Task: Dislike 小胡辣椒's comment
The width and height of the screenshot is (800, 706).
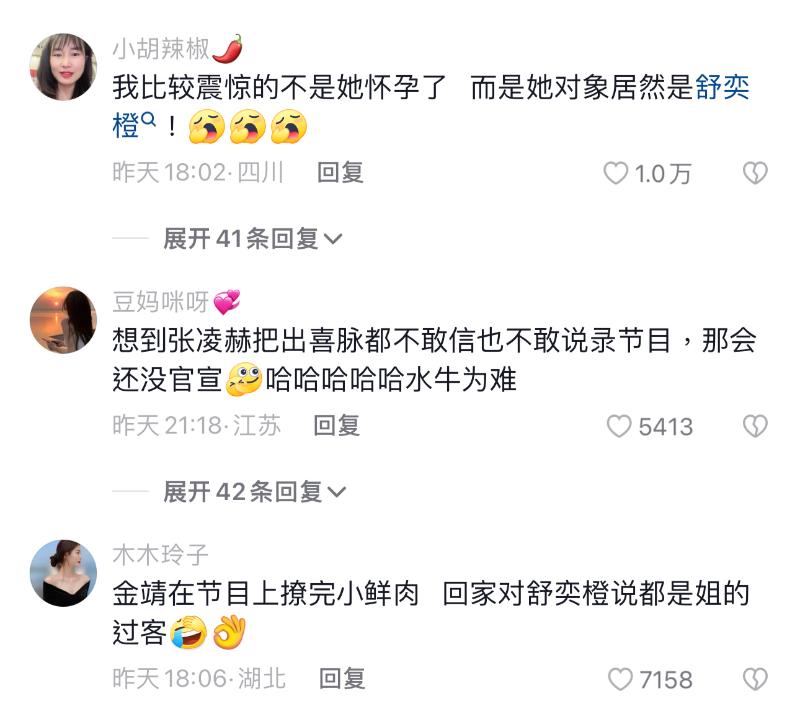Action: point(755,174)
